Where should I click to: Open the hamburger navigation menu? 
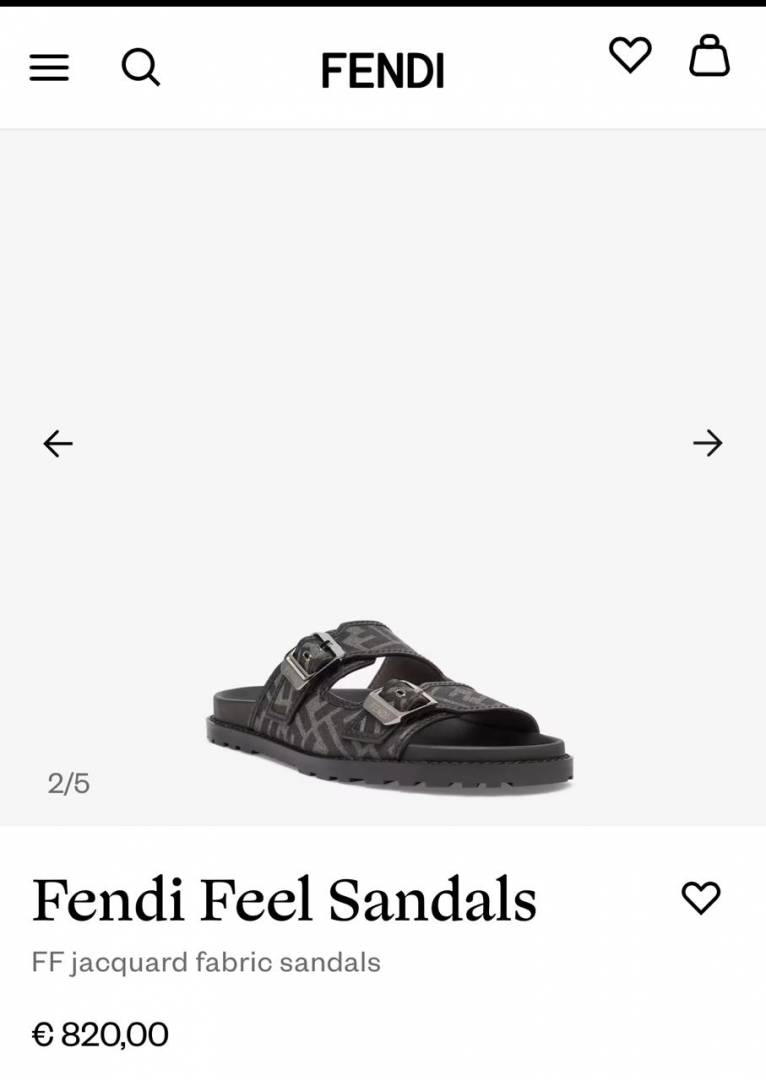(49, 68)
